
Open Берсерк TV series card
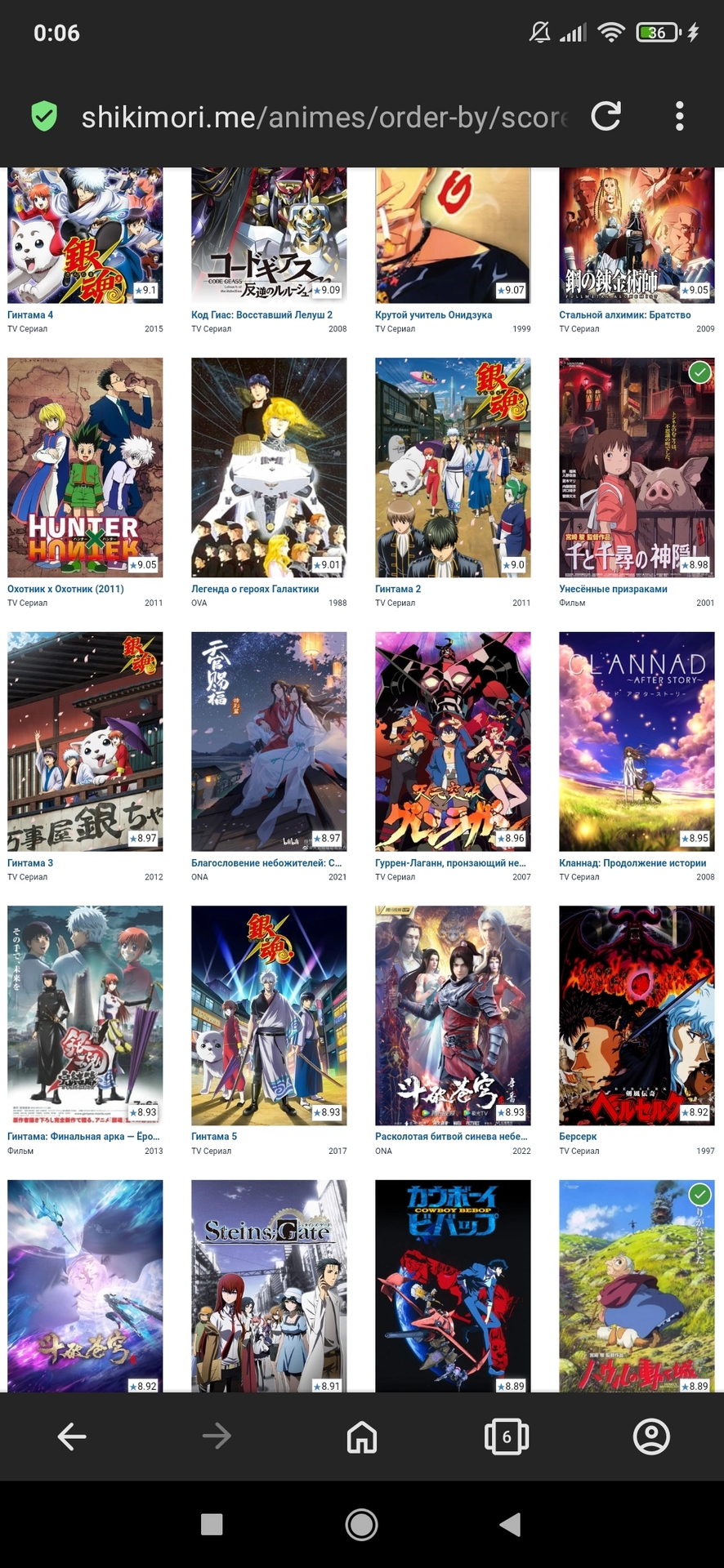637,1015
